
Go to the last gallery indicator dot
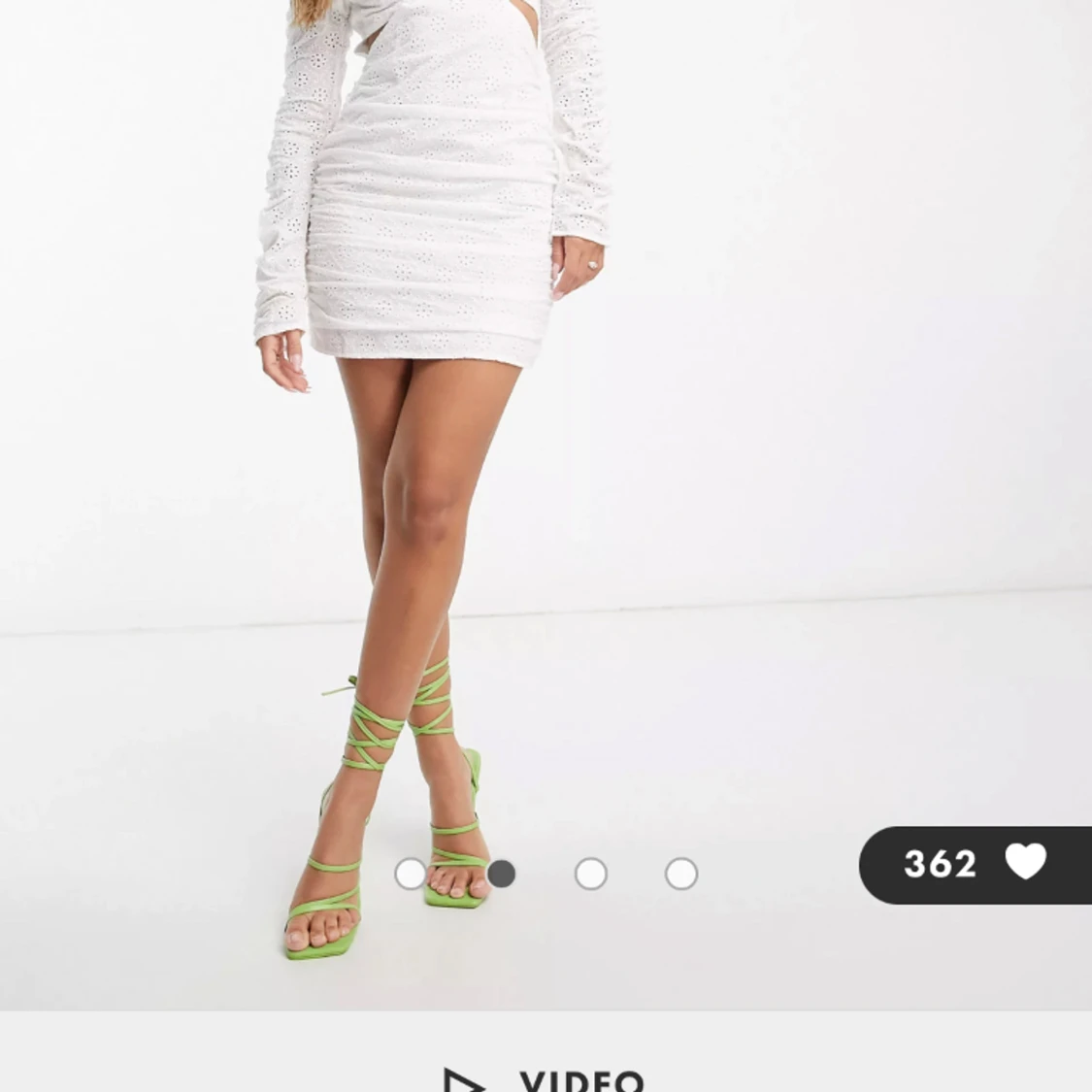coord(681,874)
